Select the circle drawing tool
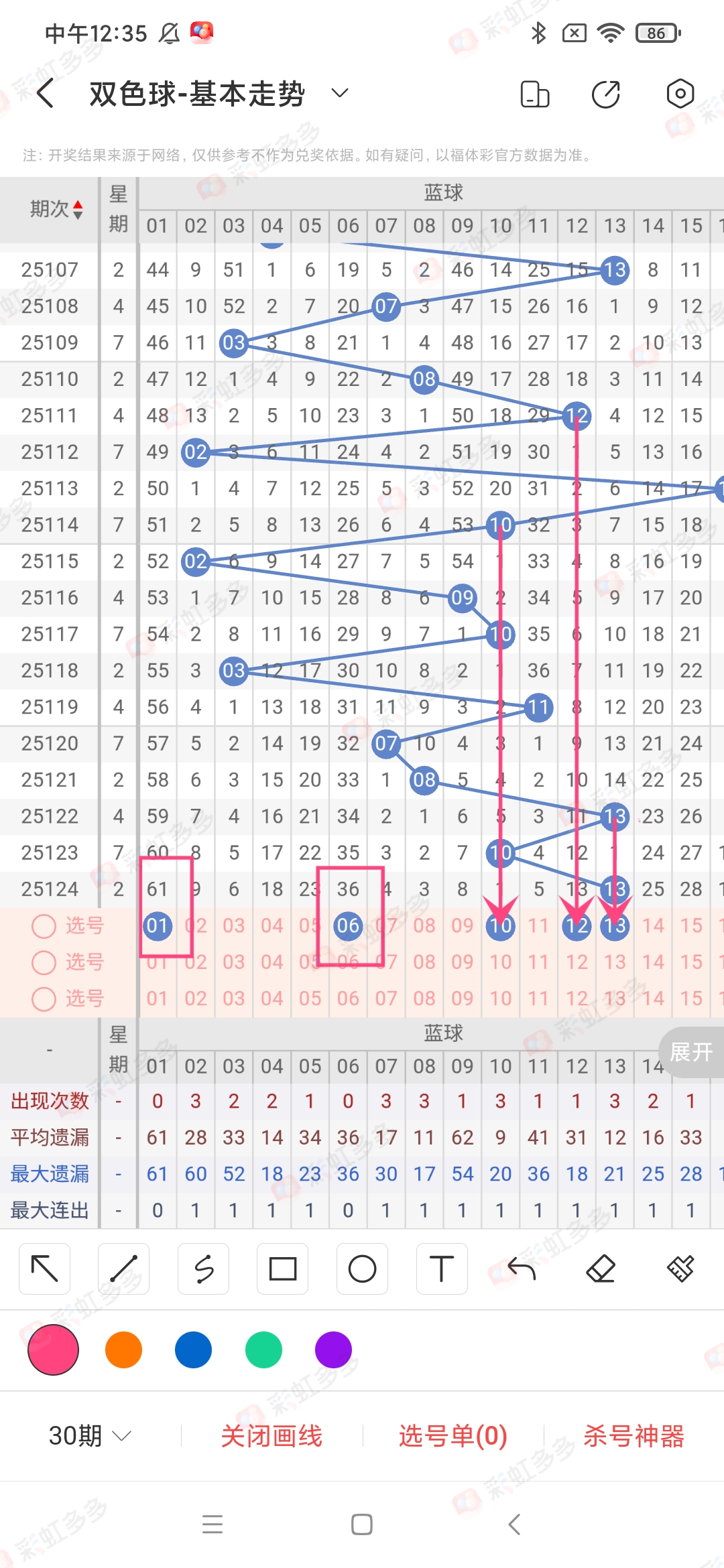724x1568 pixels. 362,1268
